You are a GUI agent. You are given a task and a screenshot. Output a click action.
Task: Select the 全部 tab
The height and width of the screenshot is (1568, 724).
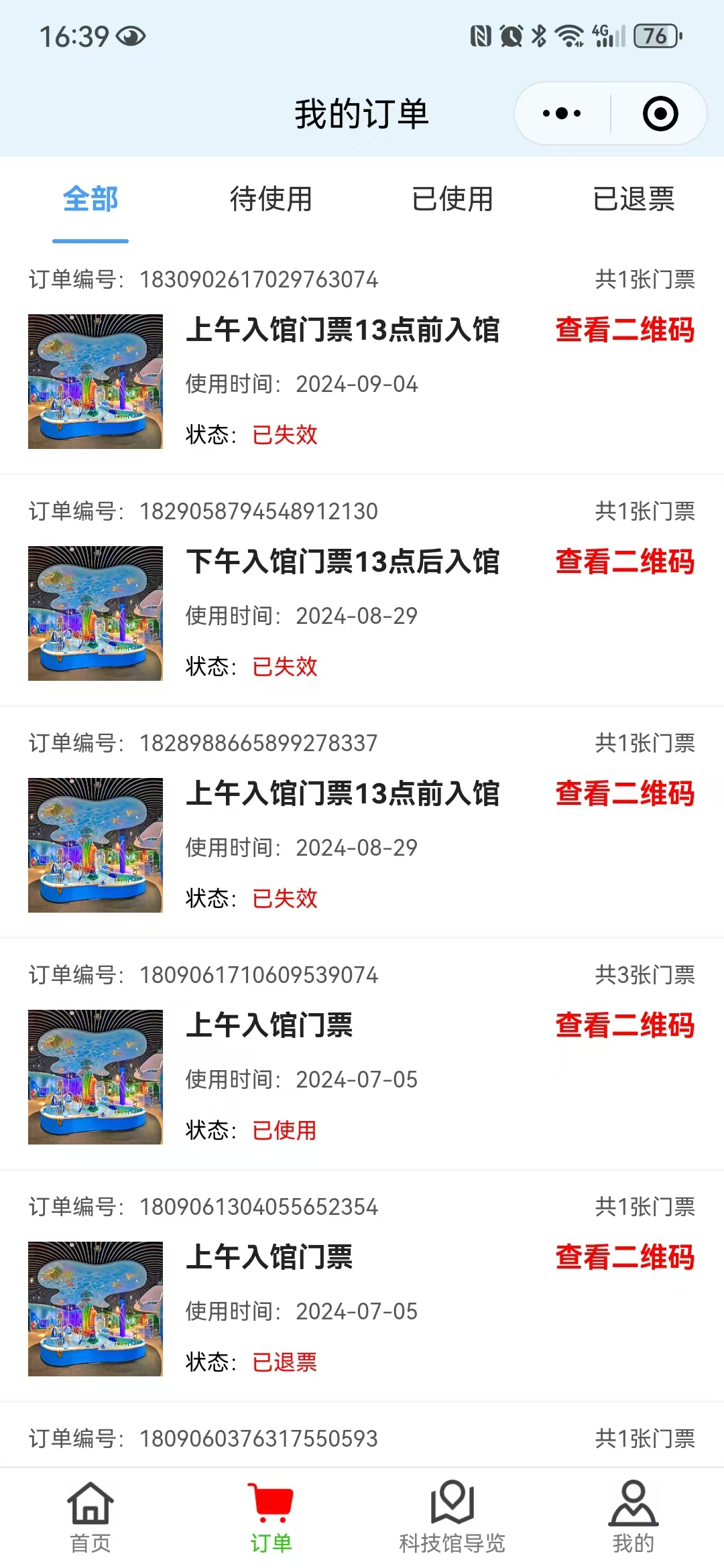coord(90,199)
